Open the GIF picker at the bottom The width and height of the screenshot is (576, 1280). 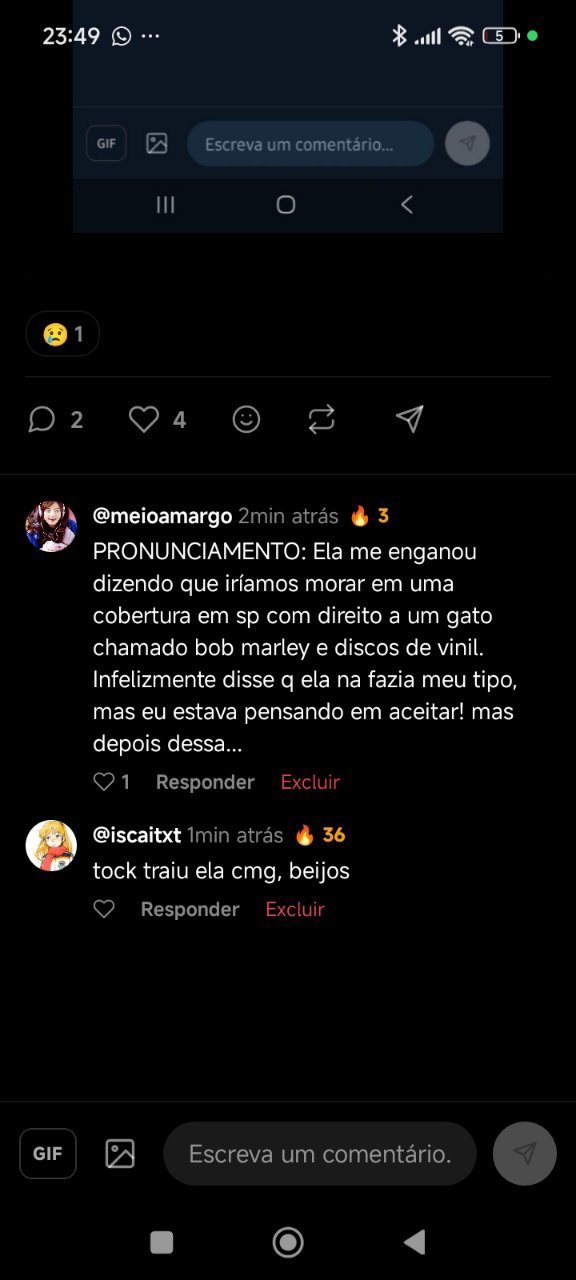click(x=48, y=1153)
